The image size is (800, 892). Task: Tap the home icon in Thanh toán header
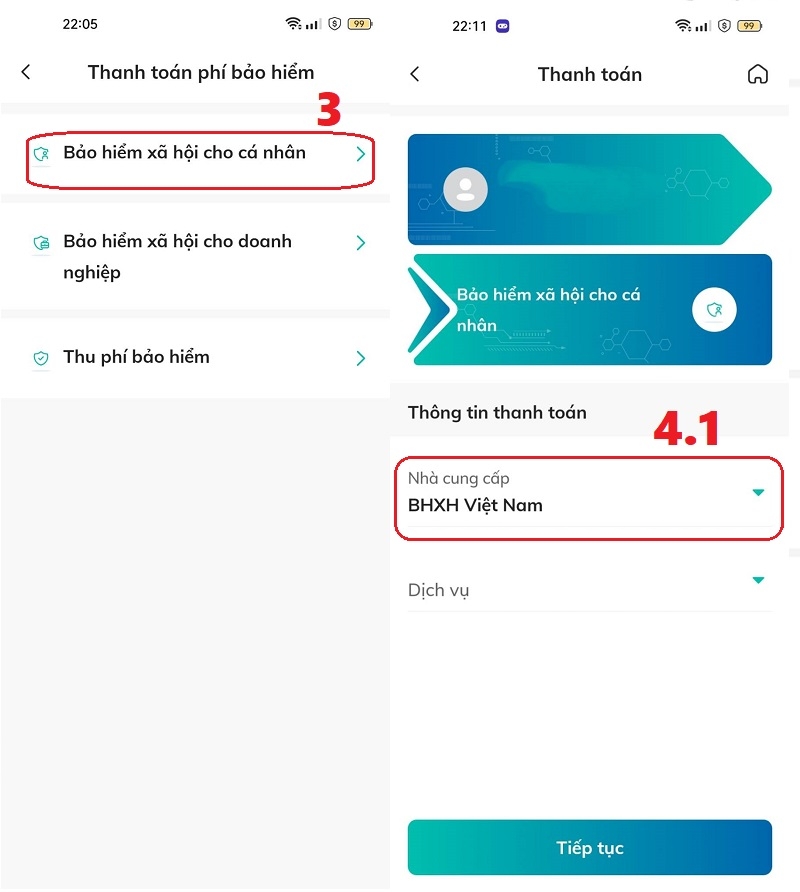pyautogui.click(x=758, y=74)
